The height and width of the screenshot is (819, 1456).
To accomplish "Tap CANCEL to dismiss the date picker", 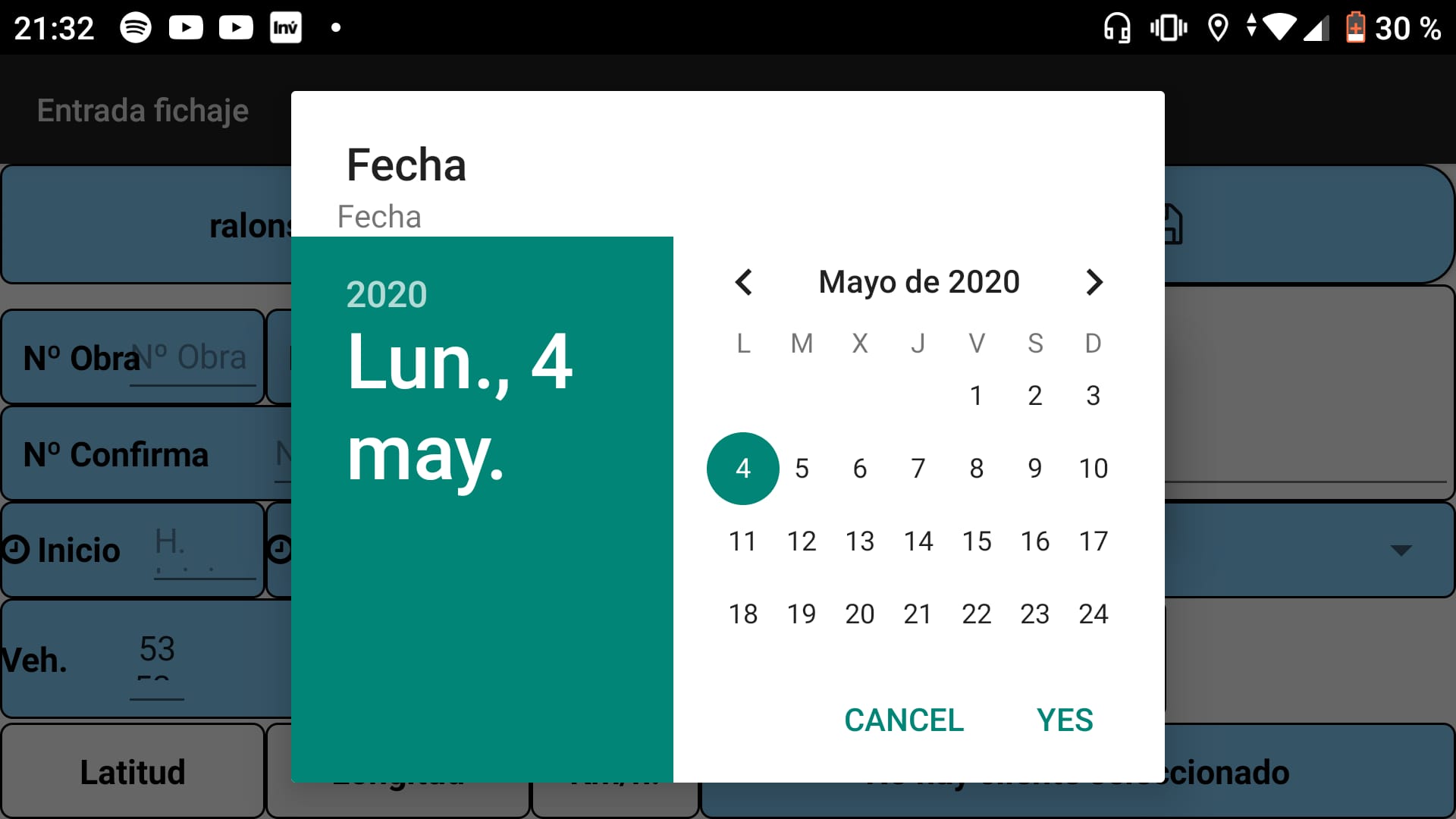I will (x=903, y=720).
